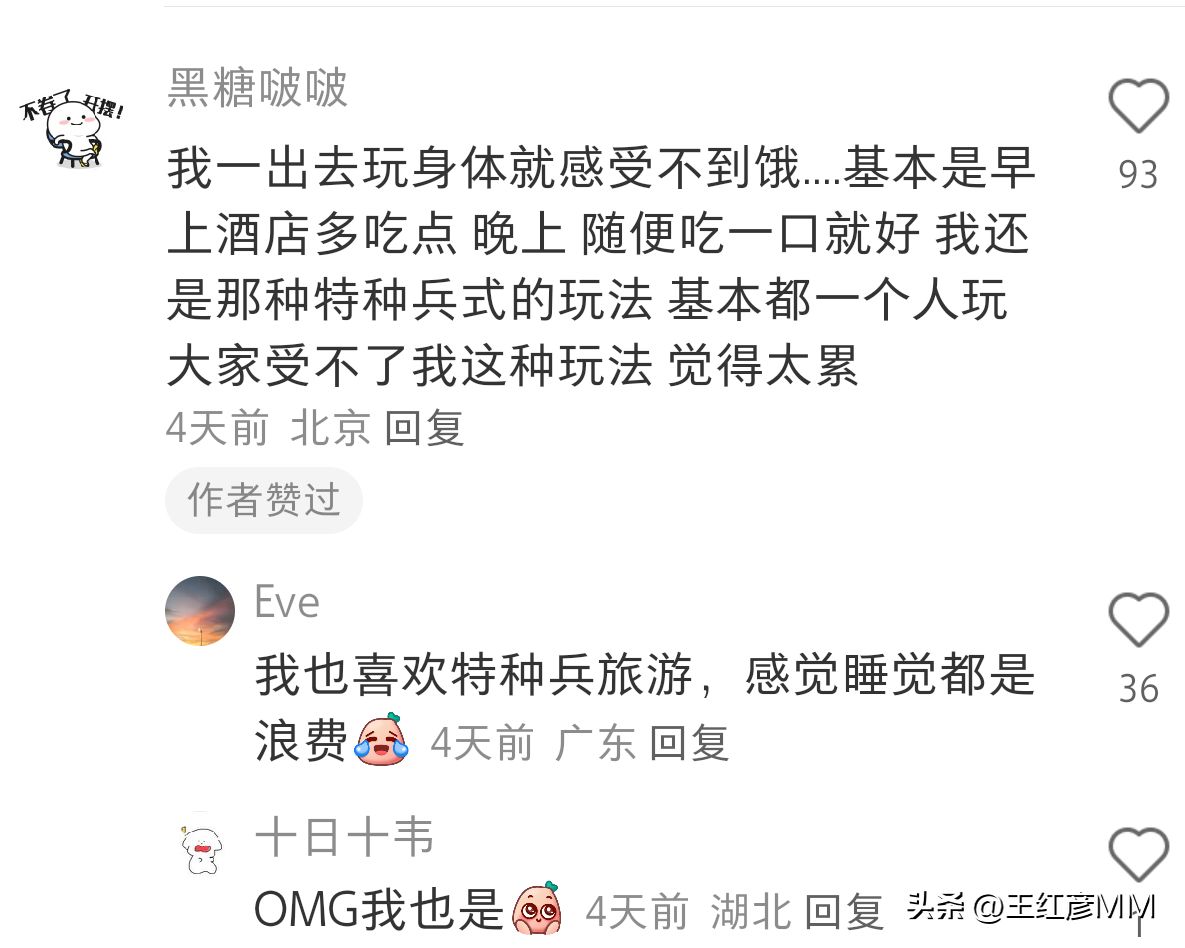This screenshot has width=1185, height=948.
Task: Like the comment by 黑糖啵啵
Action: click(x=1138, y=107)
